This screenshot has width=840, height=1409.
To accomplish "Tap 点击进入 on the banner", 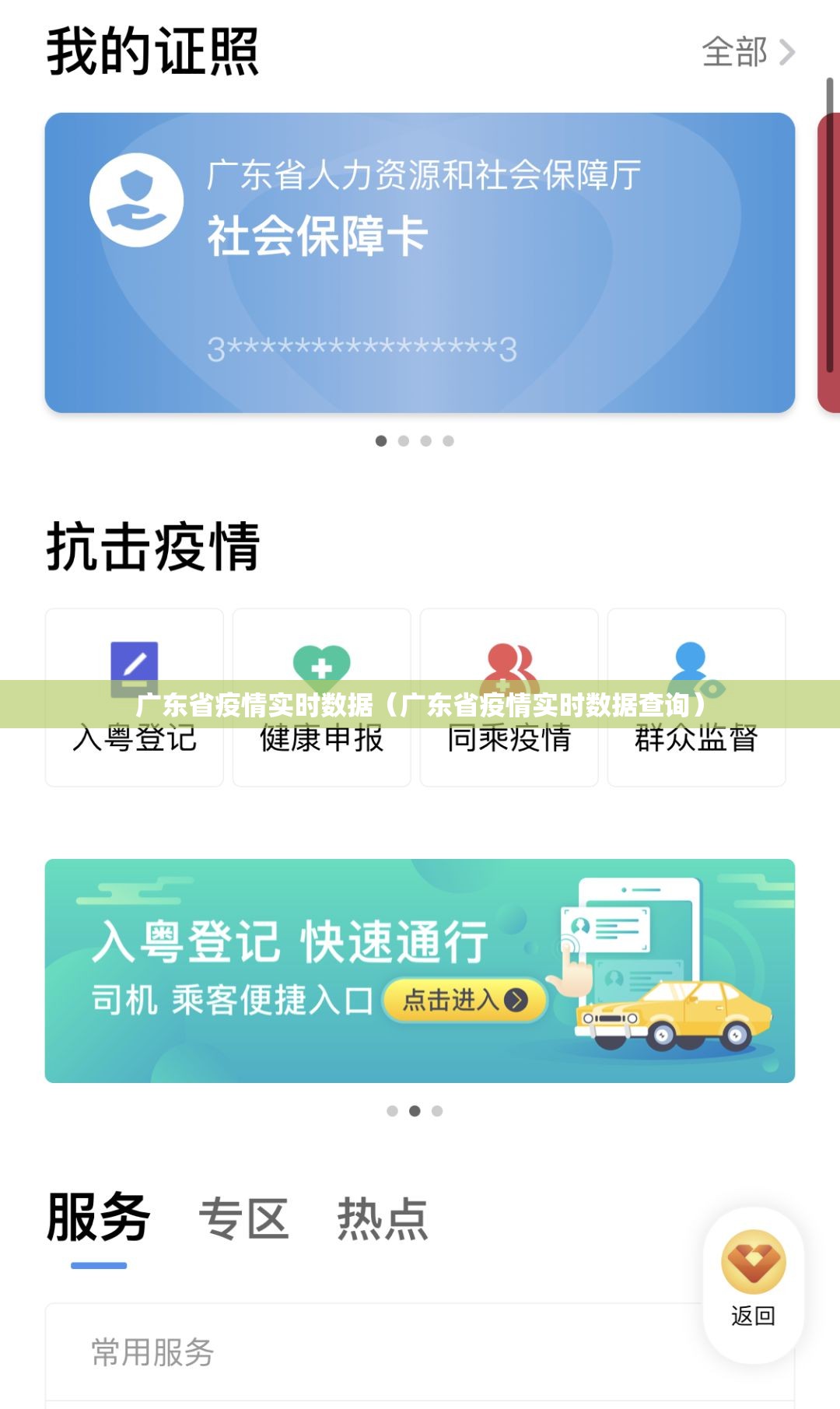I will click(x=464, y=1000).
